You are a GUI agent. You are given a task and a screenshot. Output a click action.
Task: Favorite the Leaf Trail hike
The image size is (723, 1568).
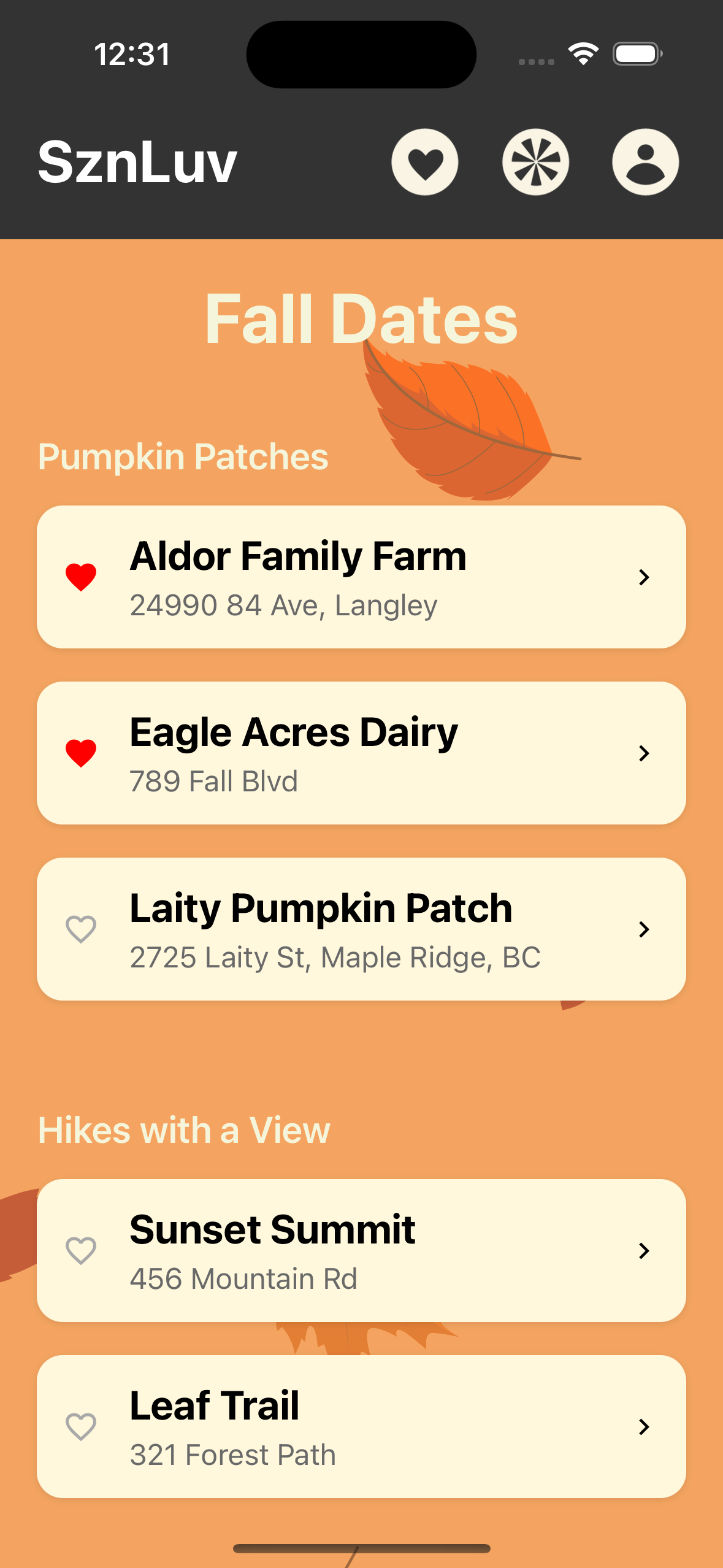[x=82, y=1426]
